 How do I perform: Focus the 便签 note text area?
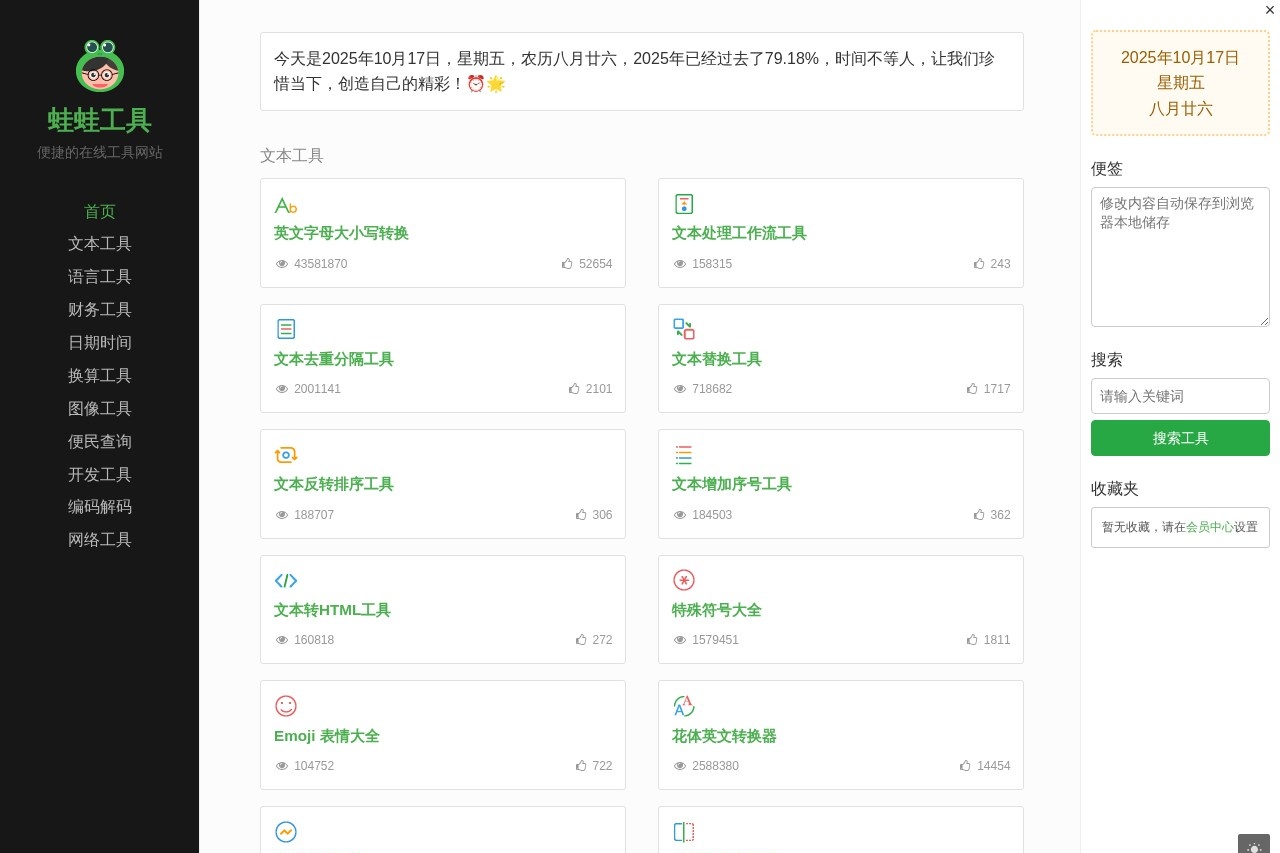(1180, 257)
